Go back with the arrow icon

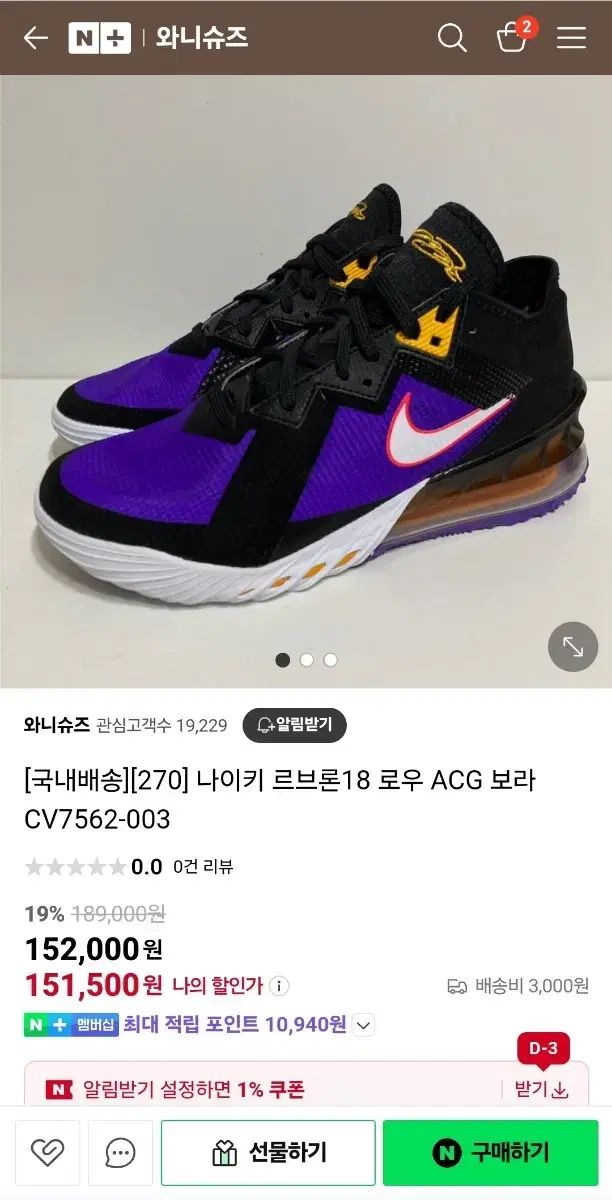tap(36, 38)
